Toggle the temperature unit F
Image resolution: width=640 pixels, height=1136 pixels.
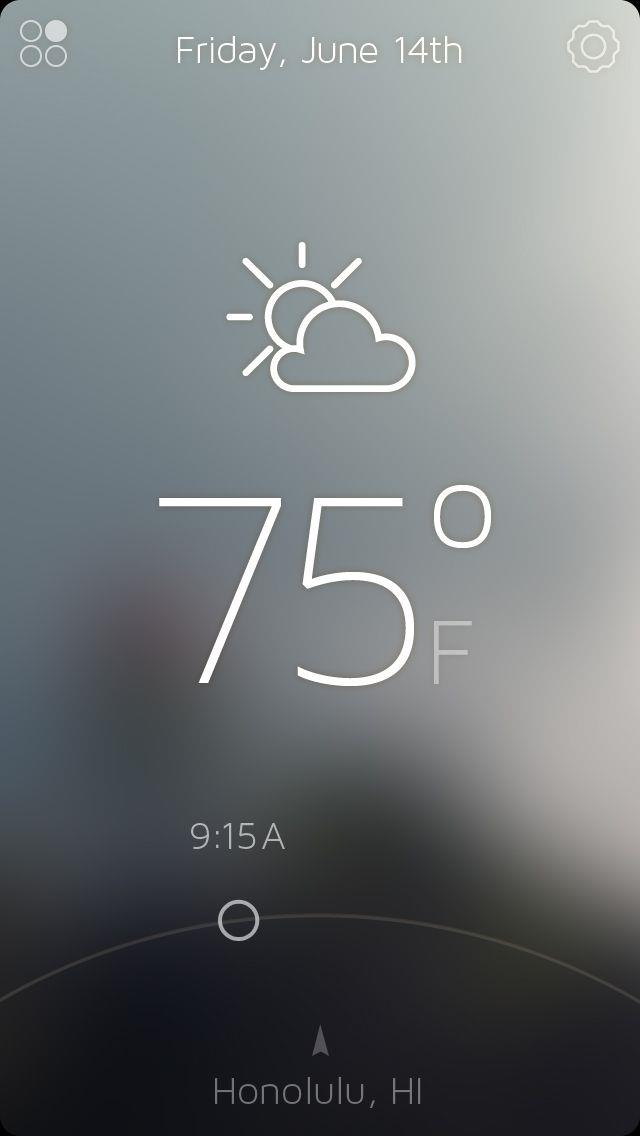pyautogui.click(x=451, y=654)
